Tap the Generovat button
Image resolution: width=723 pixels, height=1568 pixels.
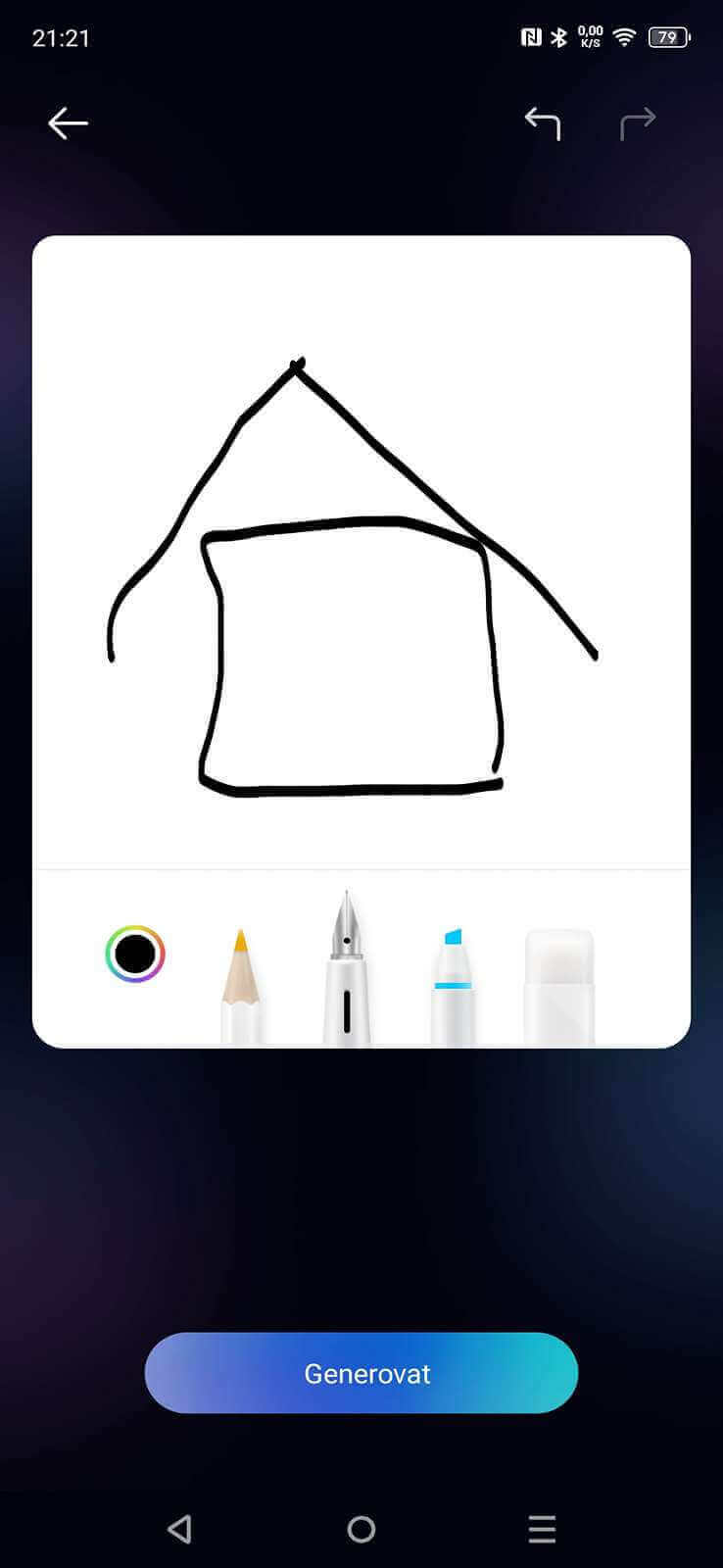click(361, 1373)
